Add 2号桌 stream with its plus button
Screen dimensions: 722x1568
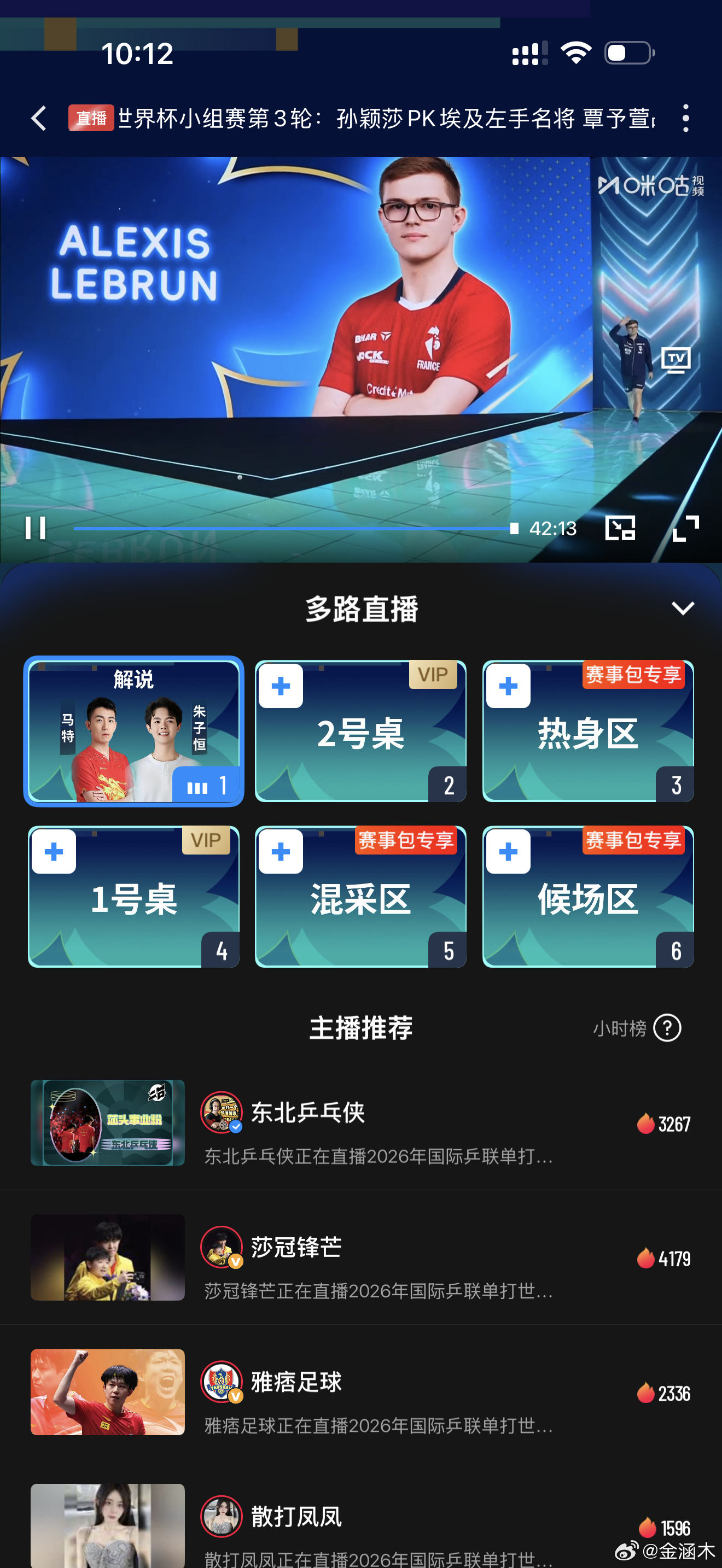(280, 686)
